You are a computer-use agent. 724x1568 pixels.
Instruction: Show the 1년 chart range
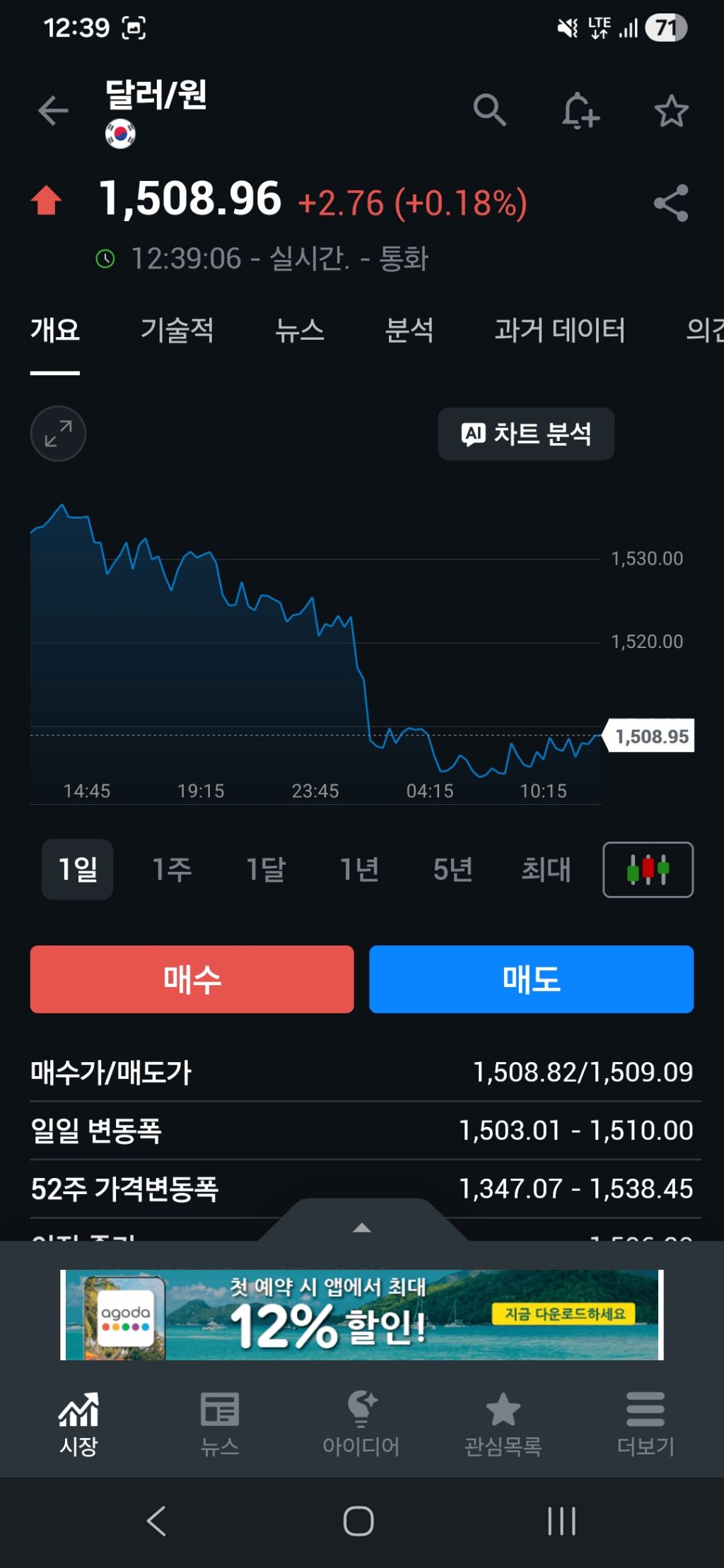tap(359, 869)
